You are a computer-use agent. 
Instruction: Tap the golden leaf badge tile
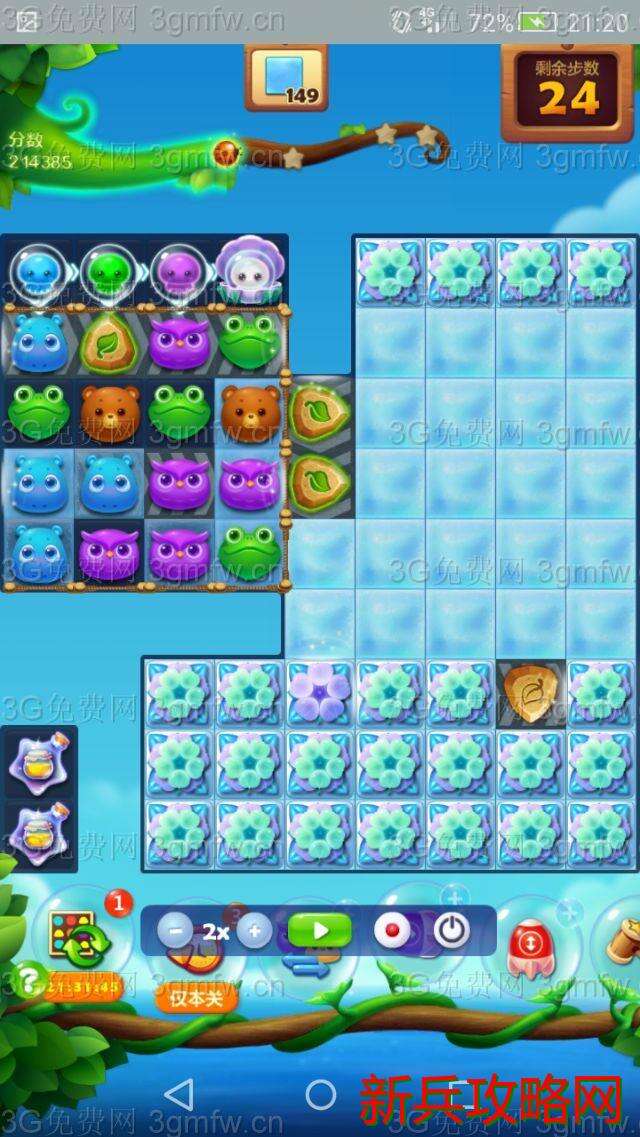(x=530, y=693)
